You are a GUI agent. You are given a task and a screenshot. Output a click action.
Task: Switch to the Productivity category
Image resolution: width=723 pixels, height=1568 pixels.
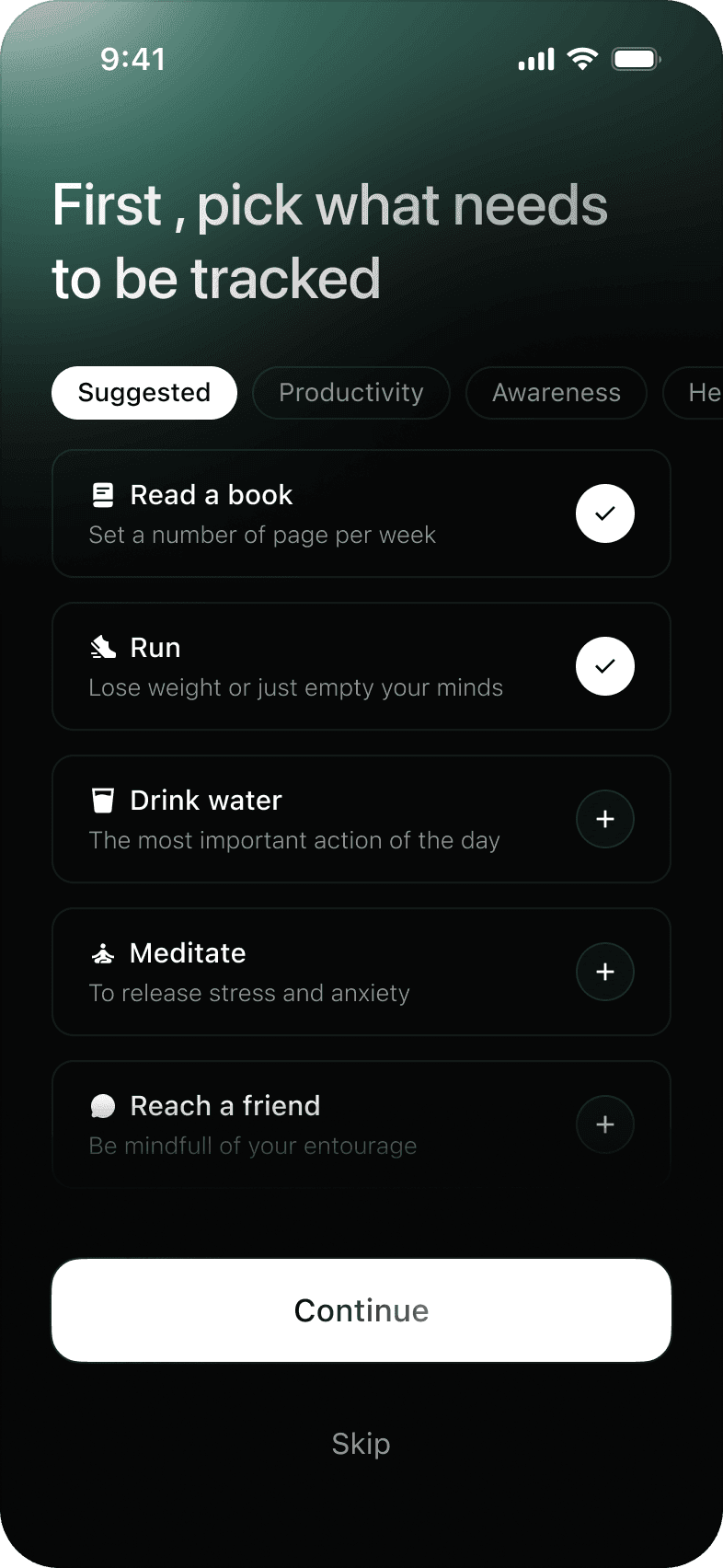click(x=351, y=393)
